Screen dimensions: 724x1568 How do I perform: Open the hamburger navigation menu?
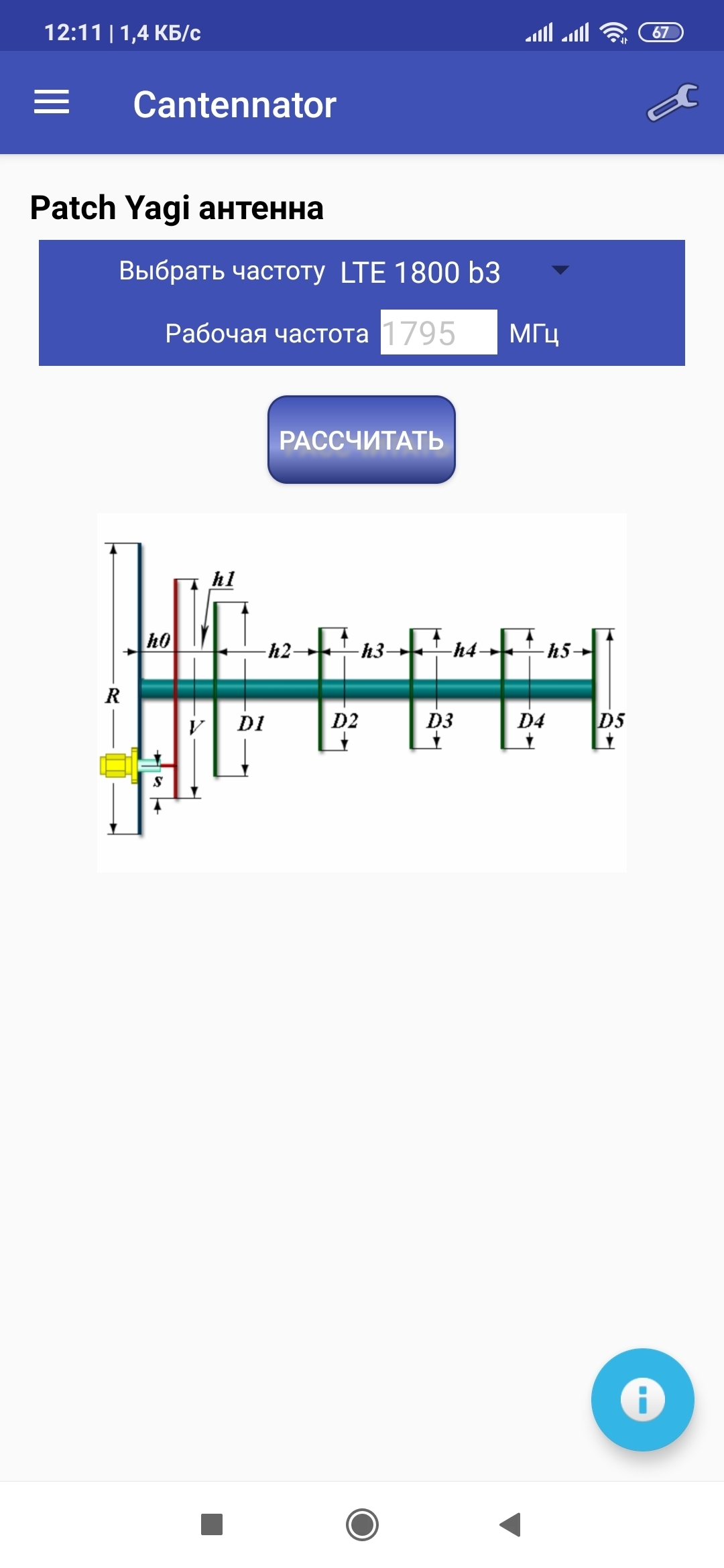tap(52, 103)
